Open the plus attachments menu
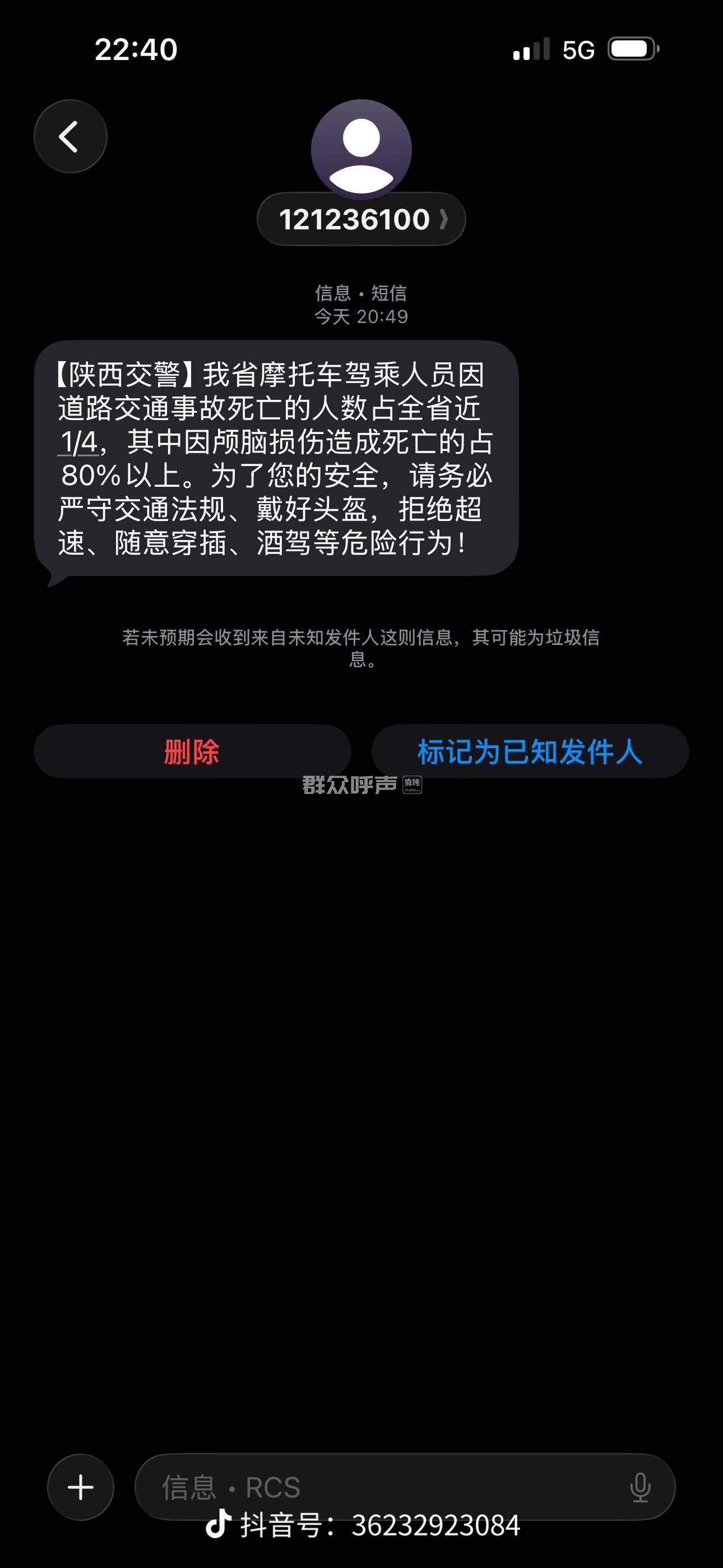The height and width of the screenshot is (1568, 723). point(80,1487)
